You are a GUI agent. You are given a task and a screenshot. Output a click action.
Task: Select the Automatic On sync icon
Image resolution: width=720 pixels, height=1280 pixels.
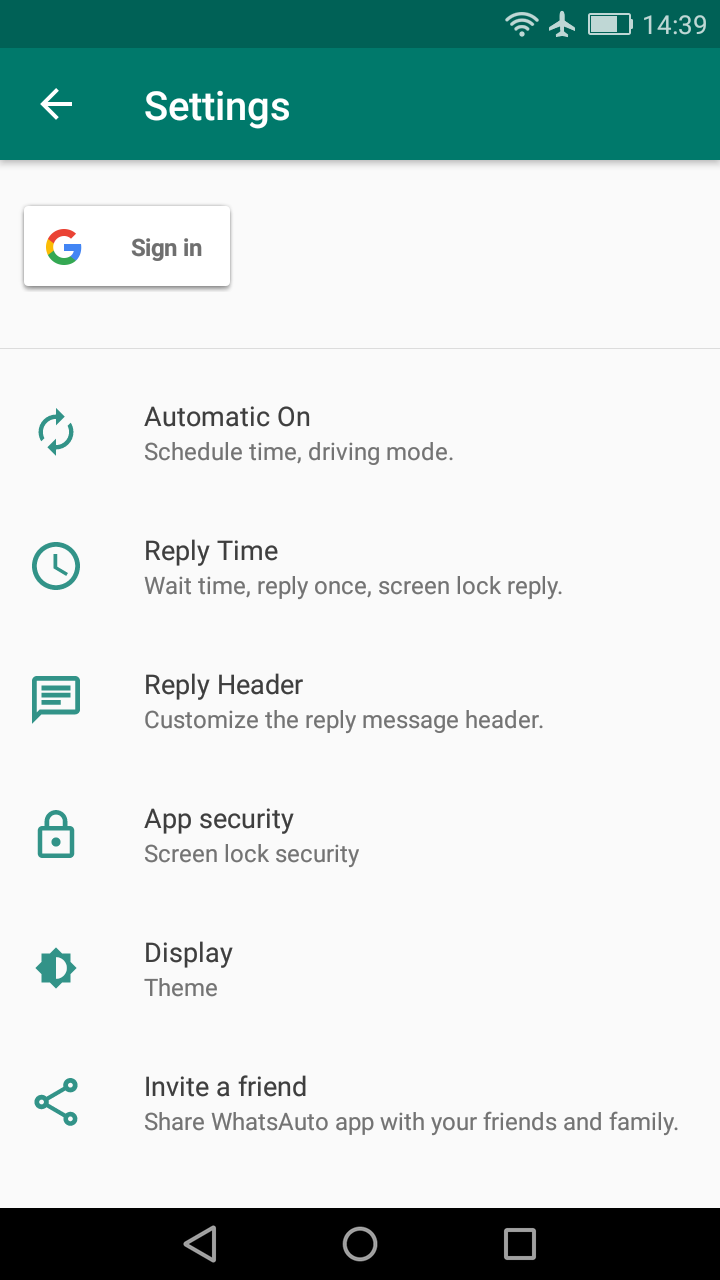point(55,432)
